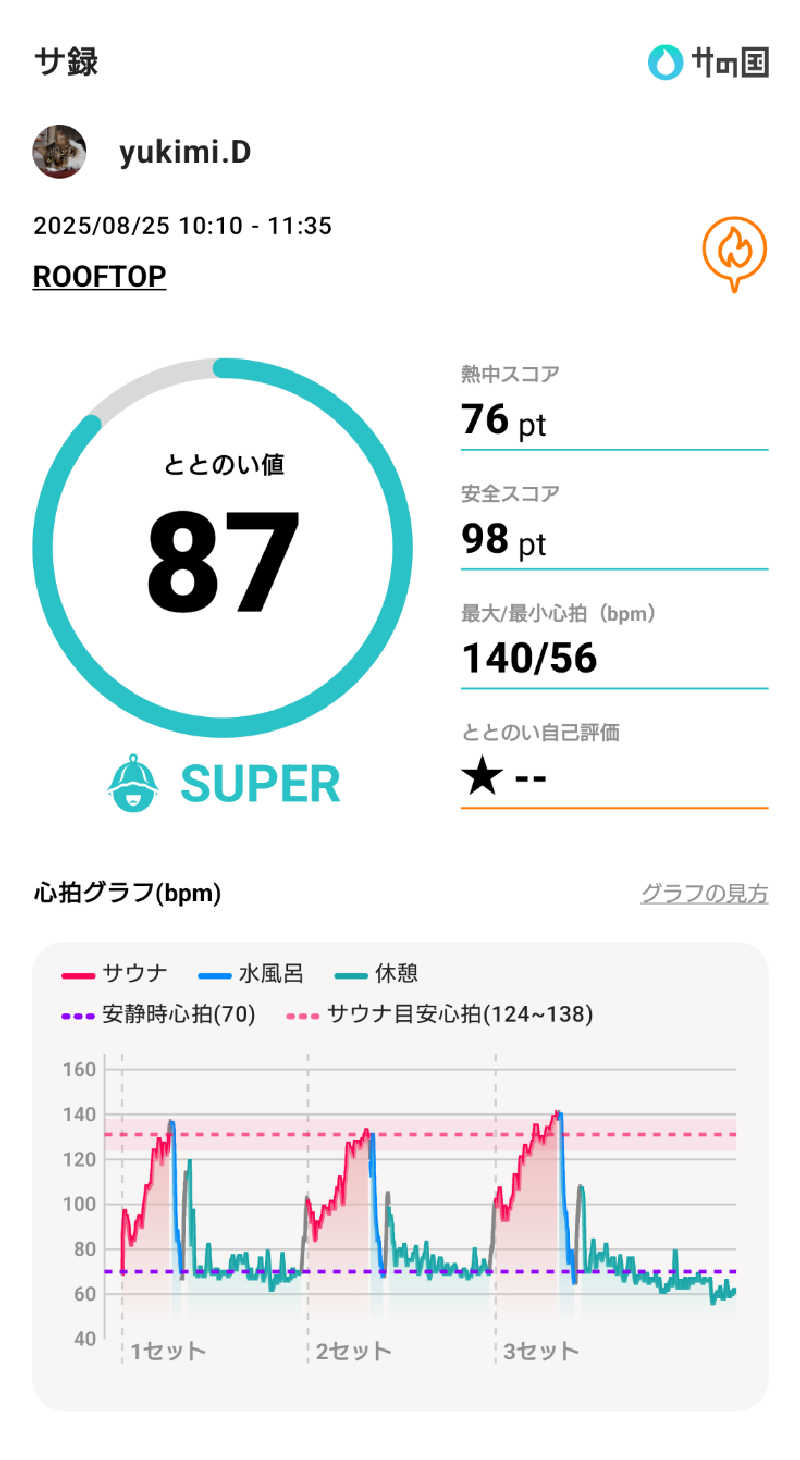Open the グラフの見方 graph guide
Screen dimensions: 800x1460
[704, 893]
